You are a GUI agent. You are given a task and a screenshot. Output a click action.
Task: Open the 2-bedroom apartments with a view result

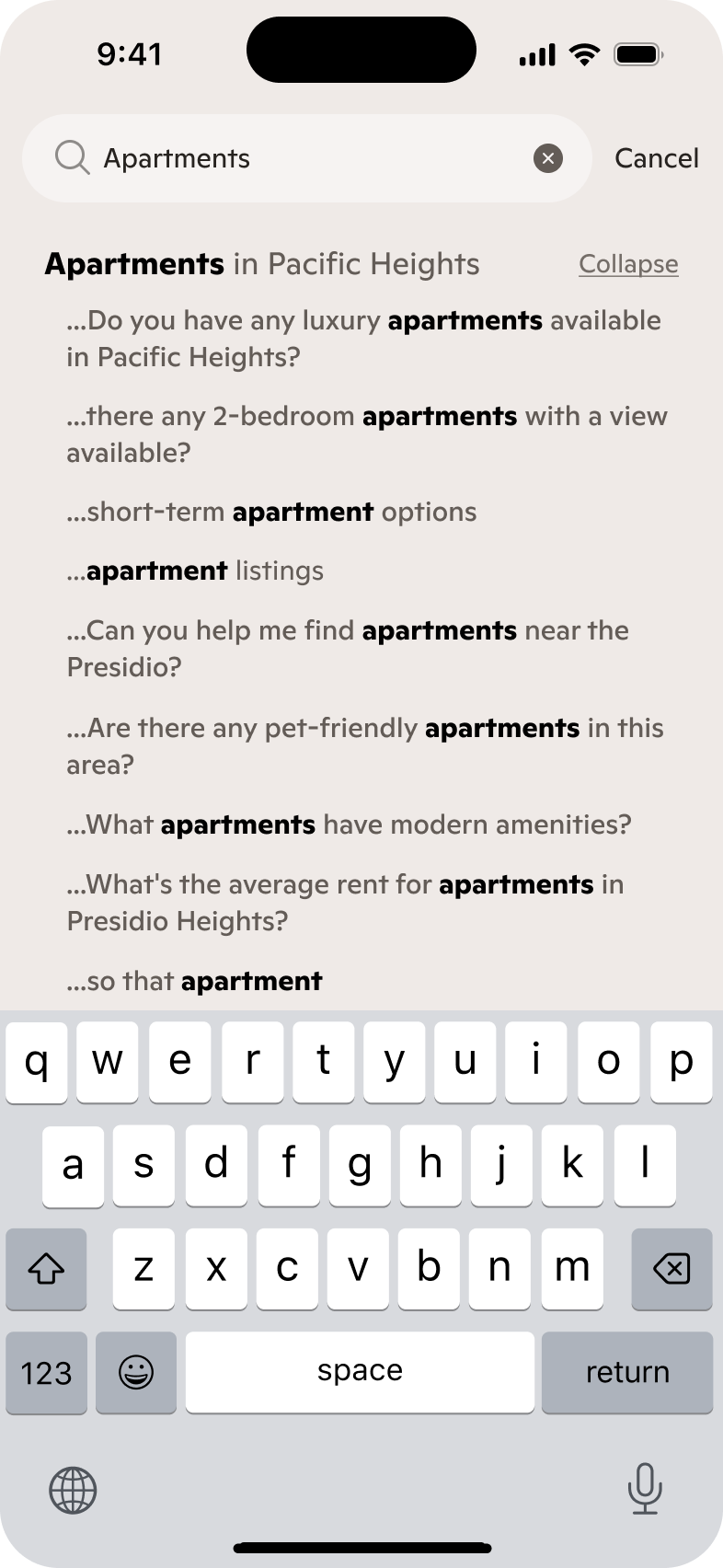coord(366,434)
